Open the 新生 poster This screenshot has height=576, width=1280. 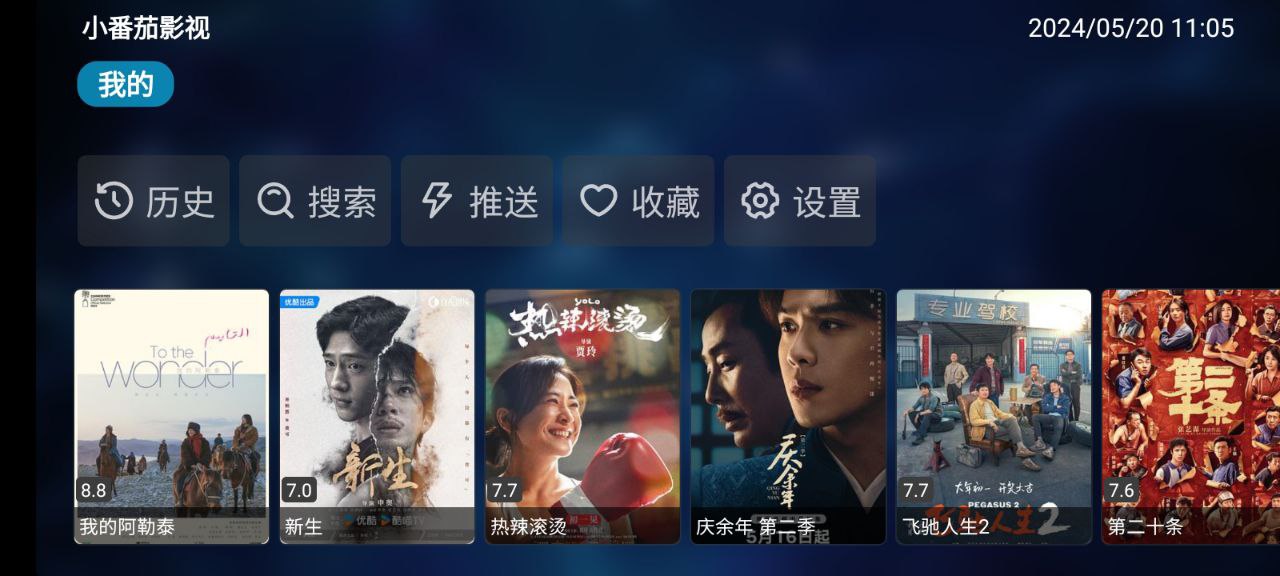coord(377,416)
